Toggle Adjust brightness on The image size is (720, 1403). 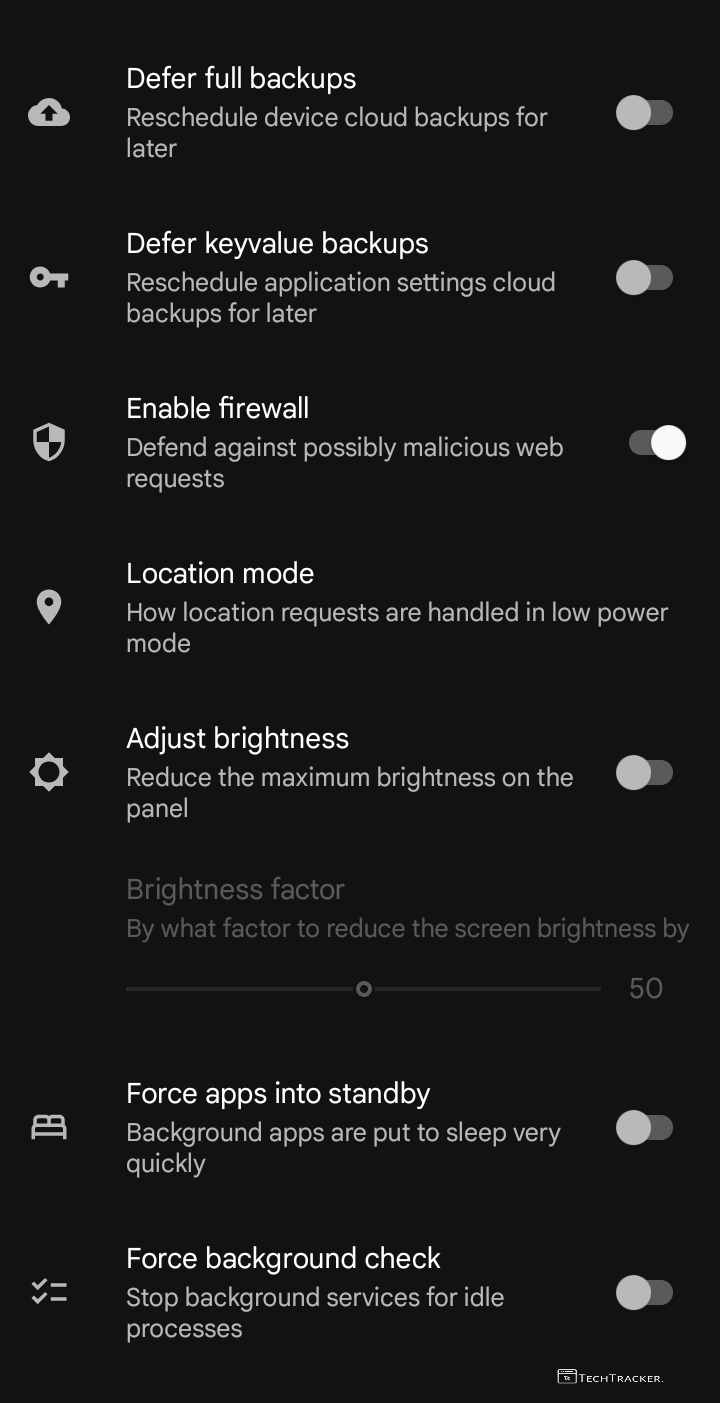[644, 773]
